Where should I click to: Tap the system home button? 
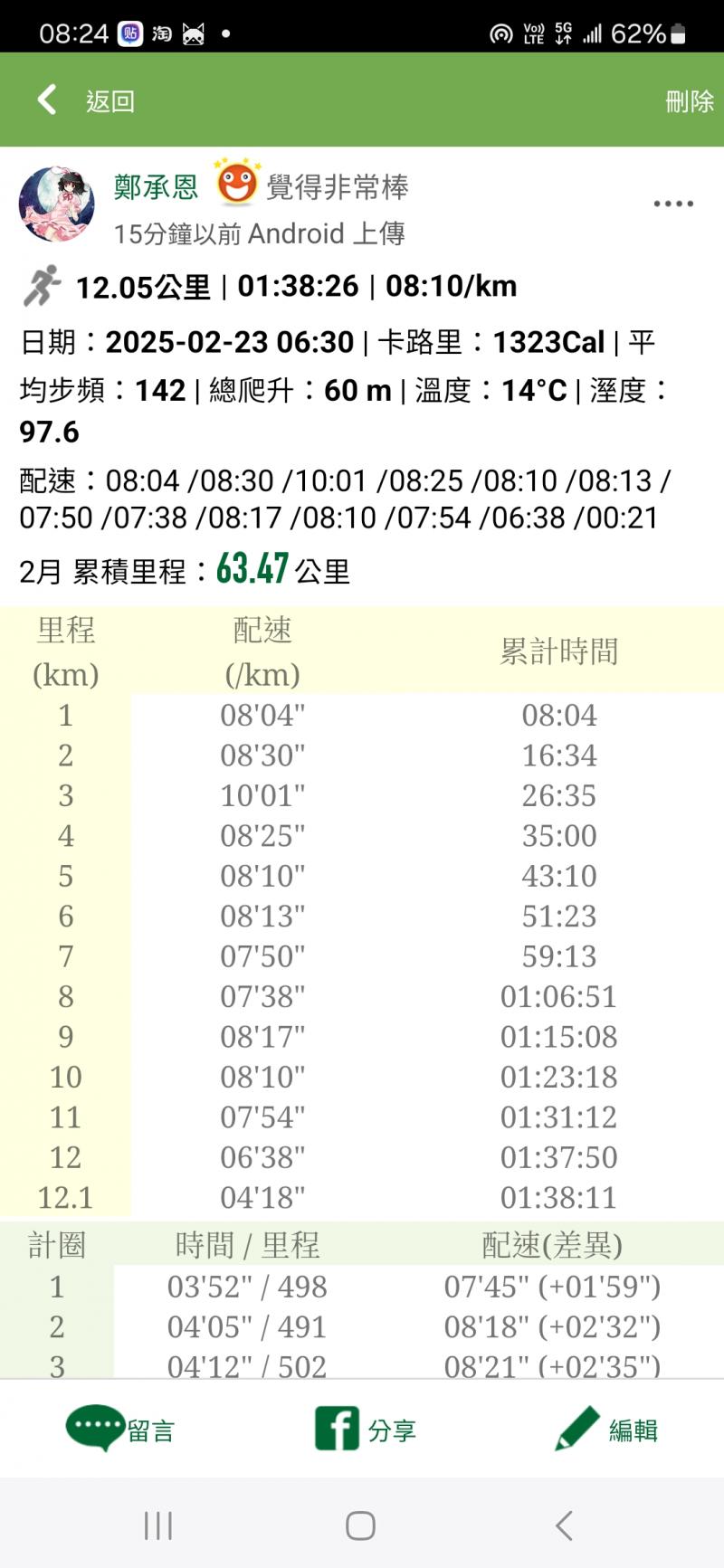(360, 1525)
